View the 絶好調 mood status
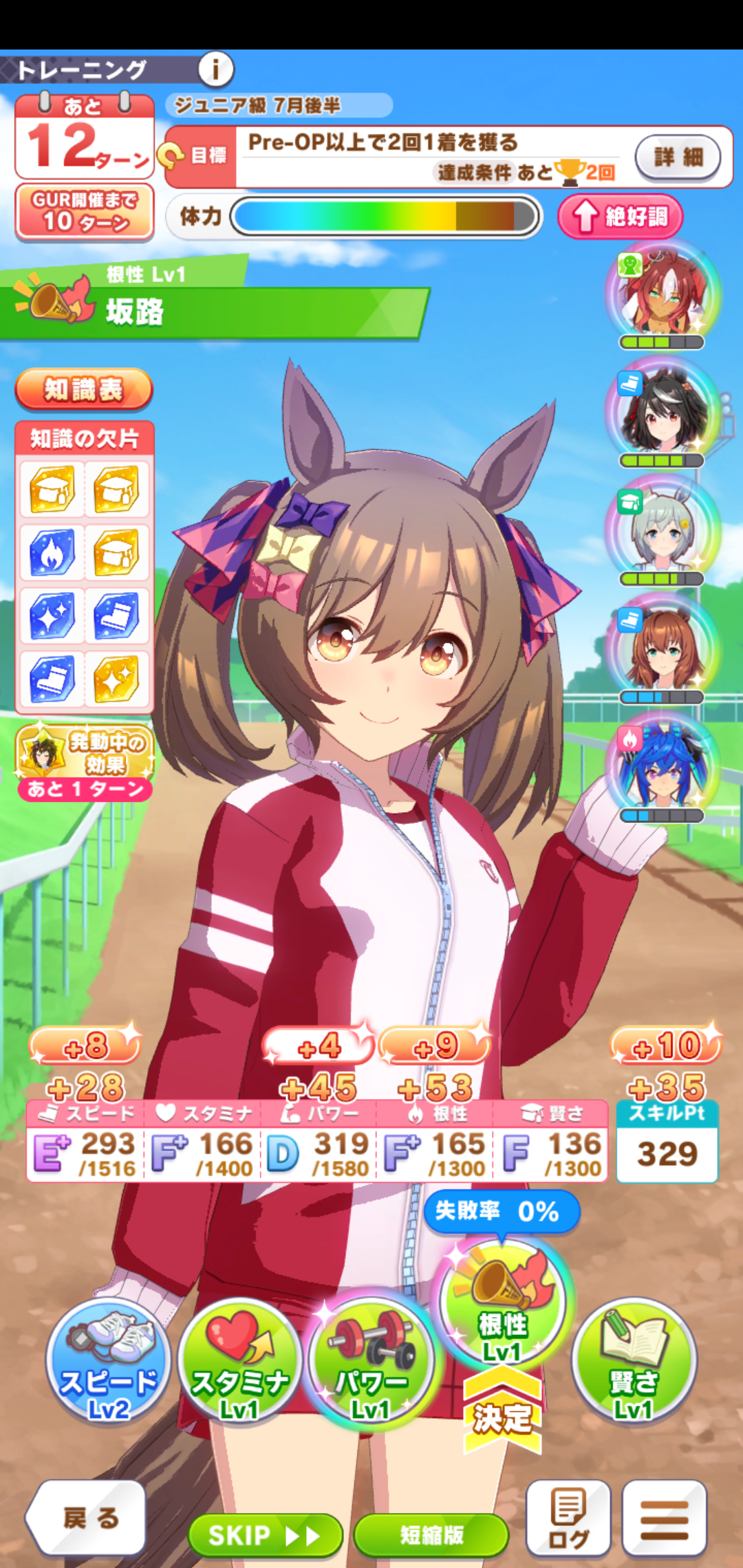The image size is (743, 1568). [621, 217]
